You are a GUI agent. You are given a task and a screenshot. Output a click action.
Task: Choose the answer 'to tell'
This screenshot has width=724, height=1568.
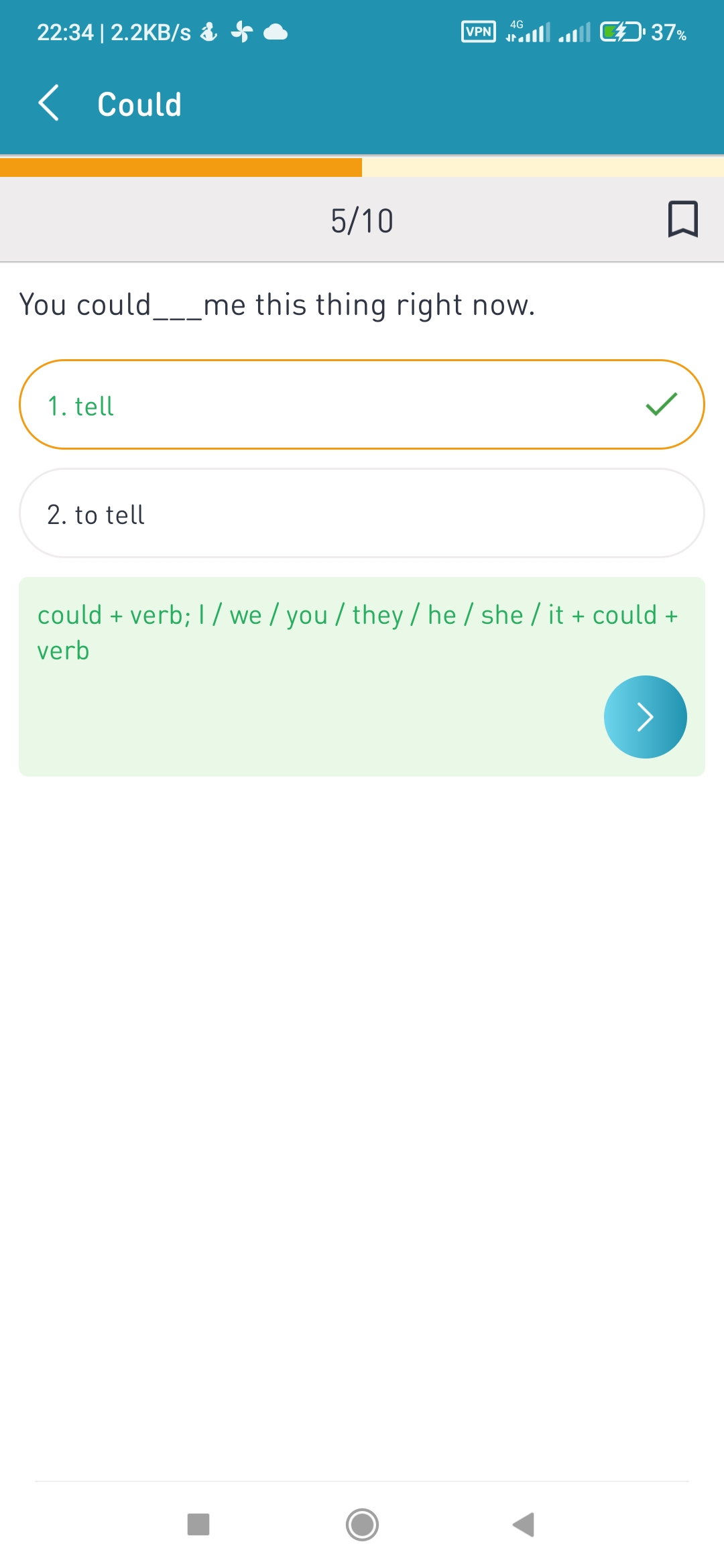coord(362,513)
